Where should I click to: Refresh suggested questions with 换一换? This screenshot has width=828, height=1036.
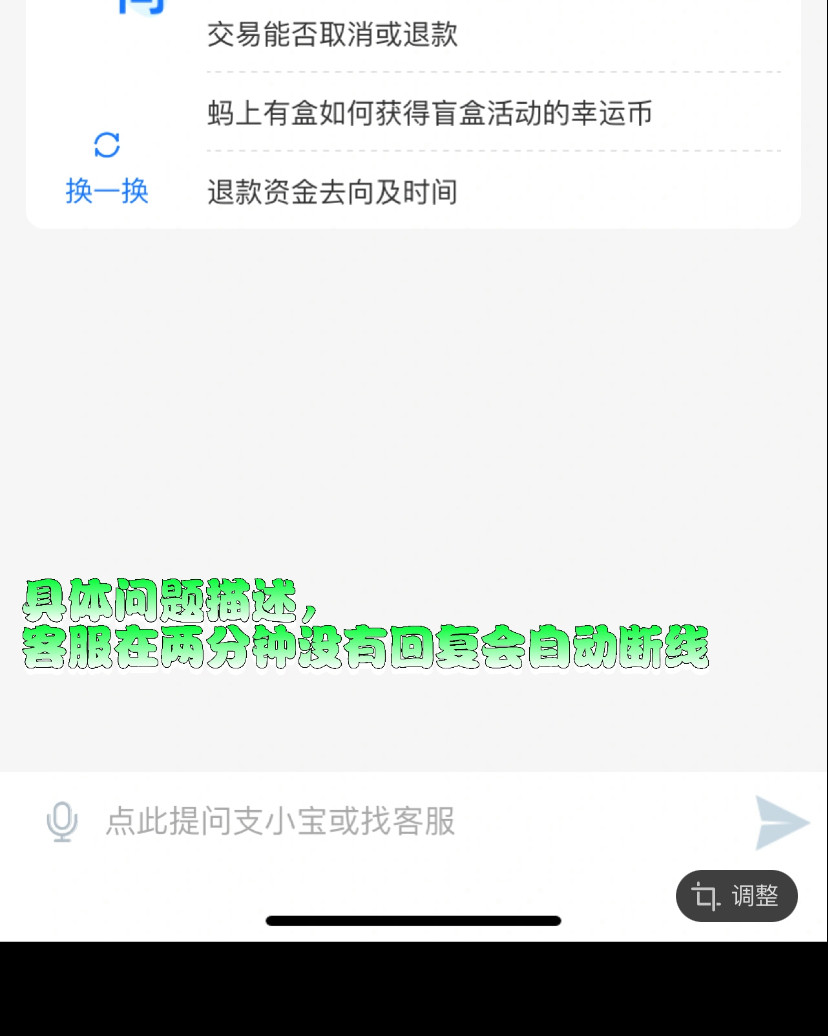[106, 191]
